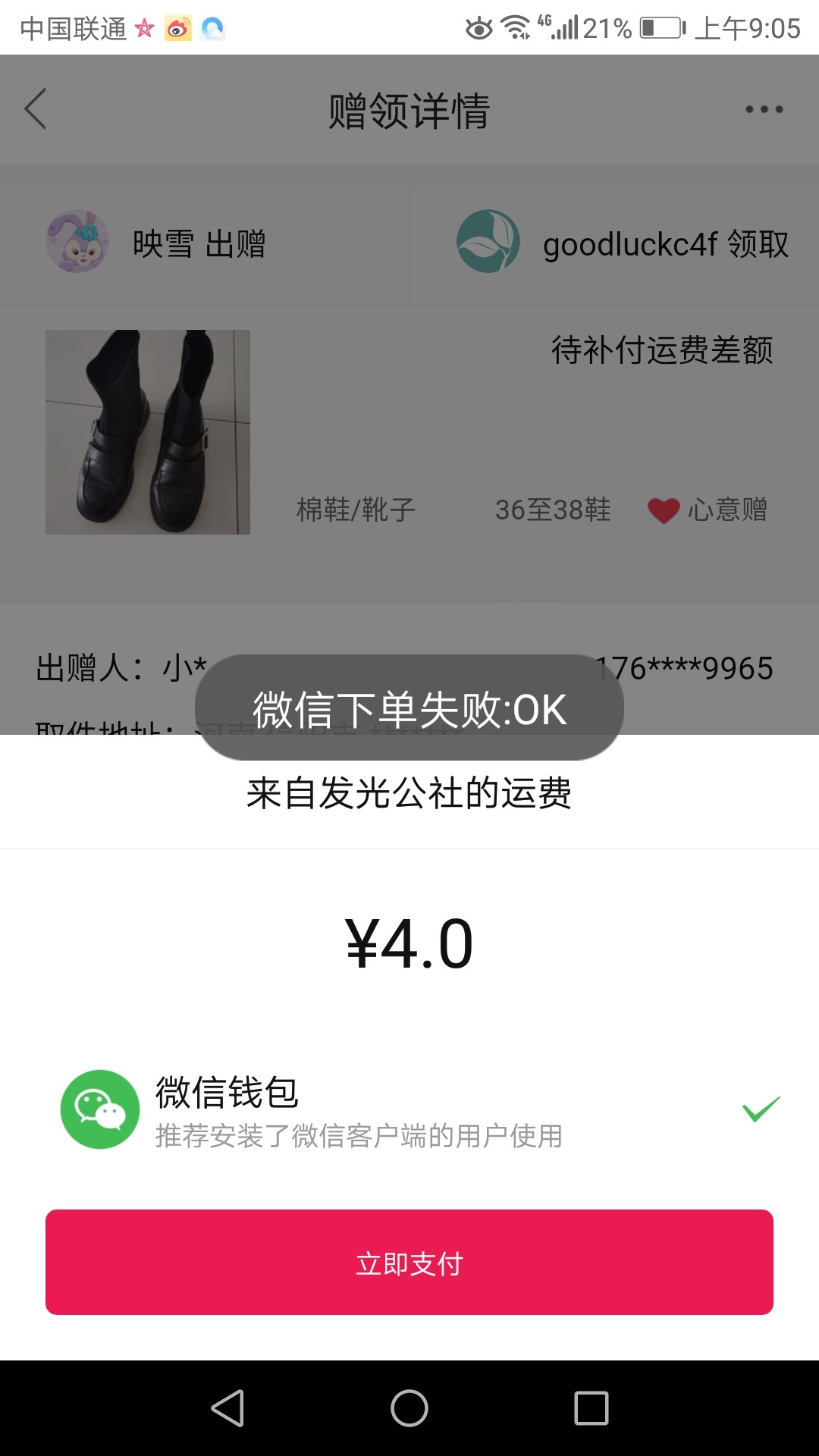
Task: View goodluckc4f receiver profile
Action: click(488, 243)
